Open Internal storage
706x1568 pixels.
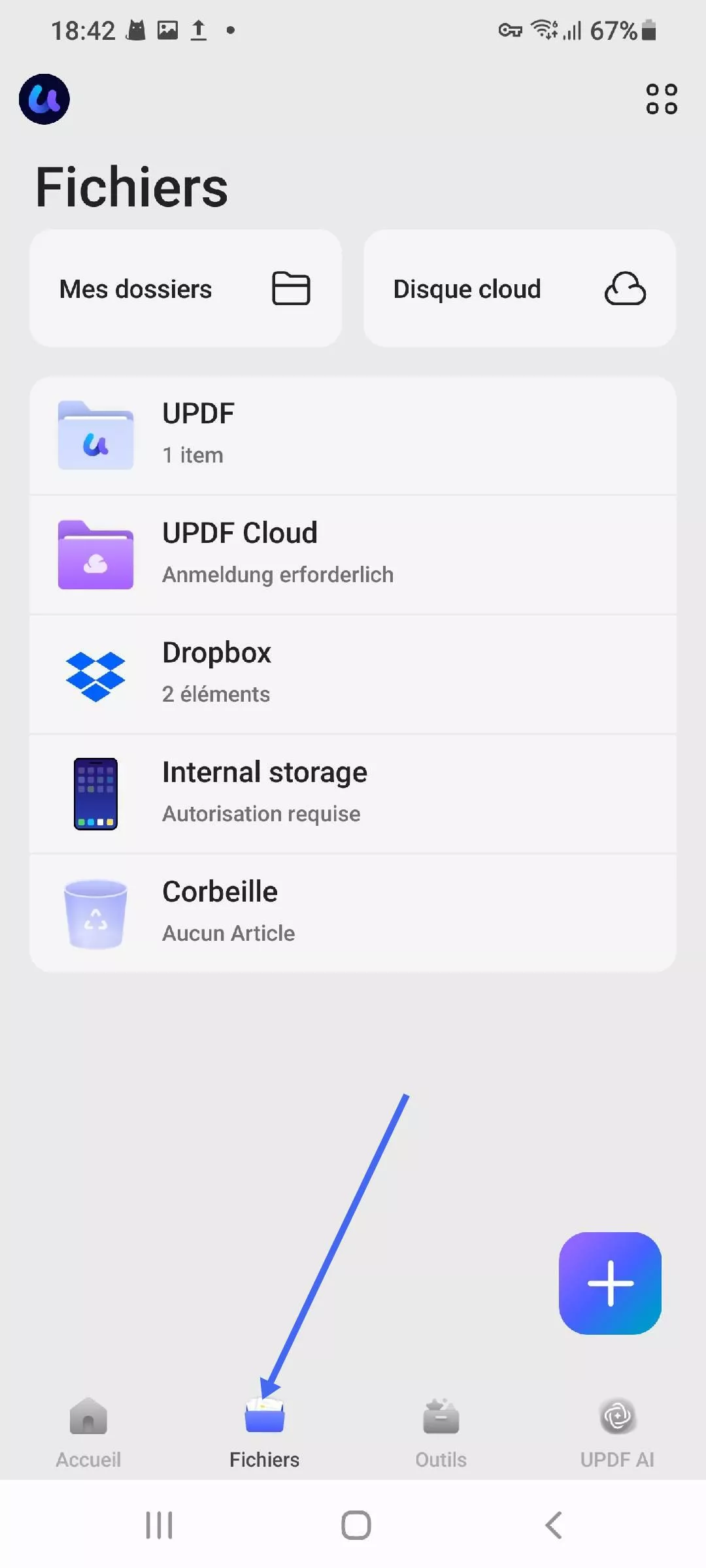coord(353,794)
